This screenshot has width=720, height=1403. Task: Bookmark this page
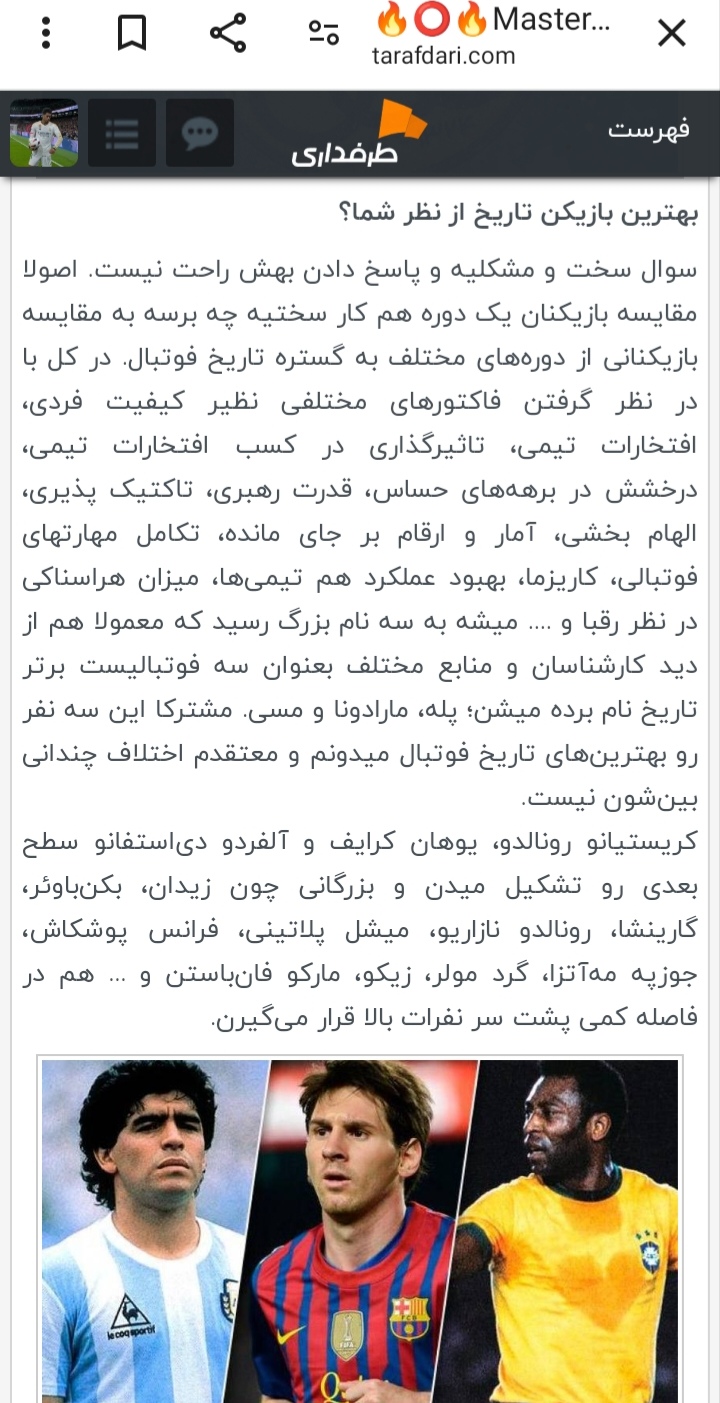pyautogui.click(x=132, y=34)
